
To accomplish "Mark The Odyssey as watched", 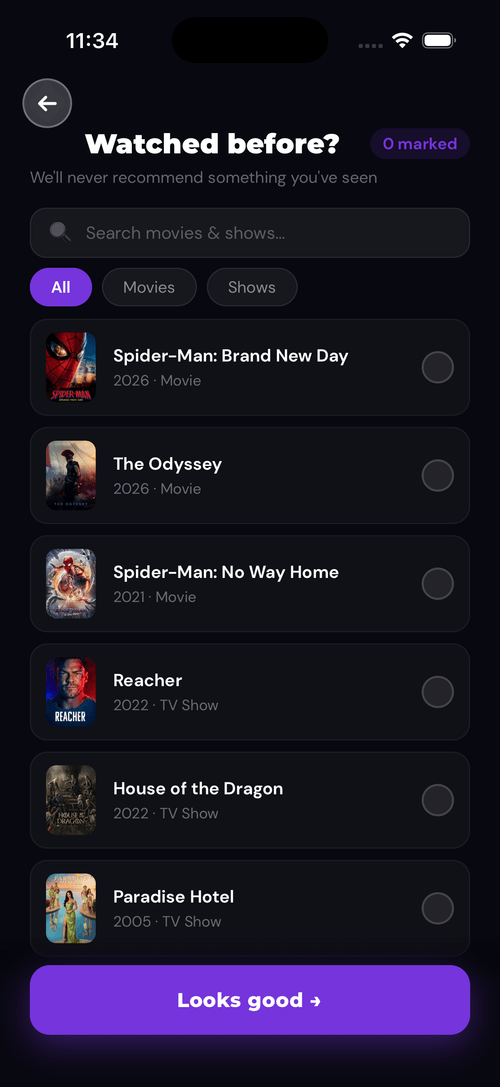I will 438,476.
